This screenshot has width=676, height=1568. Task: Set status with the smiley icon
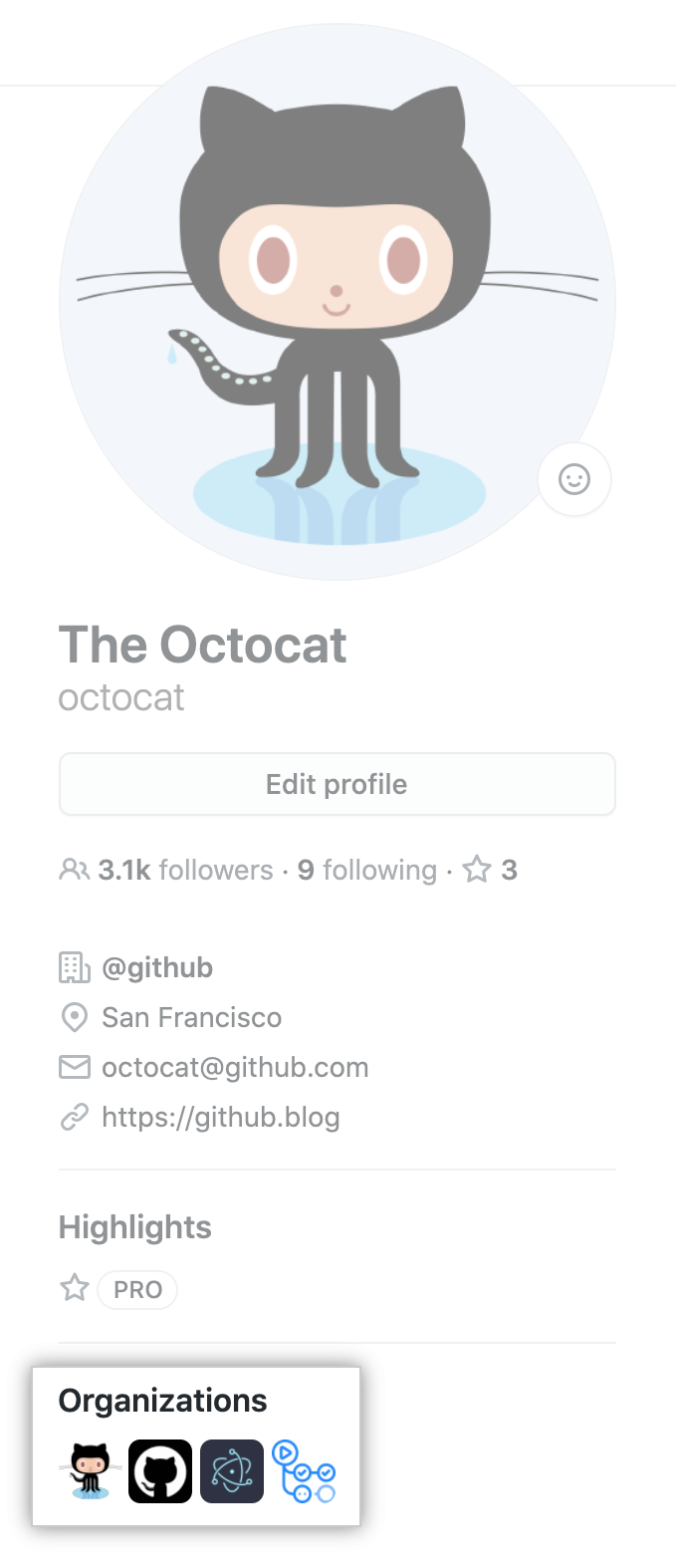[x=574, y=479]
